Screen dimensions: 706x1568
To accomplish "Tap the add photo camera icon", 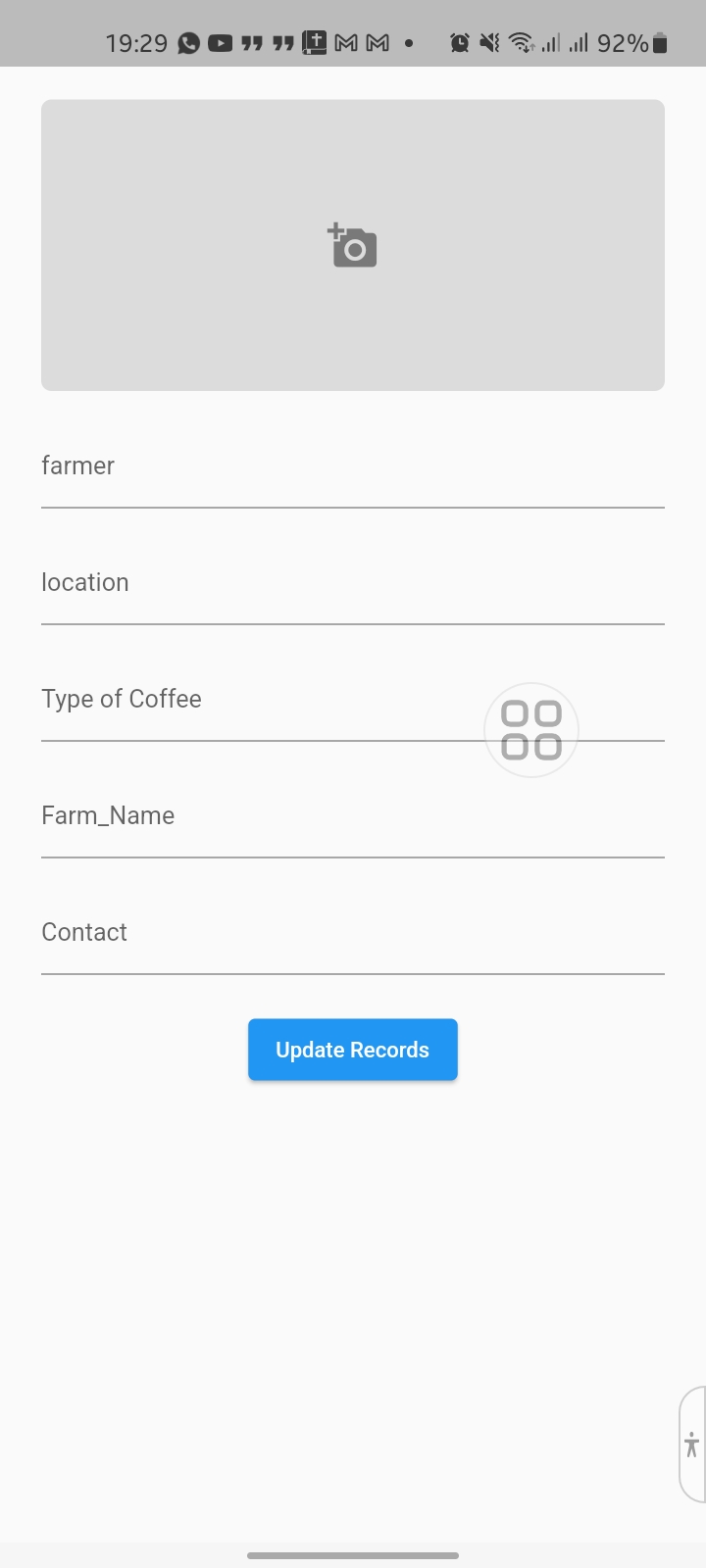I will [x=352, y=246].
